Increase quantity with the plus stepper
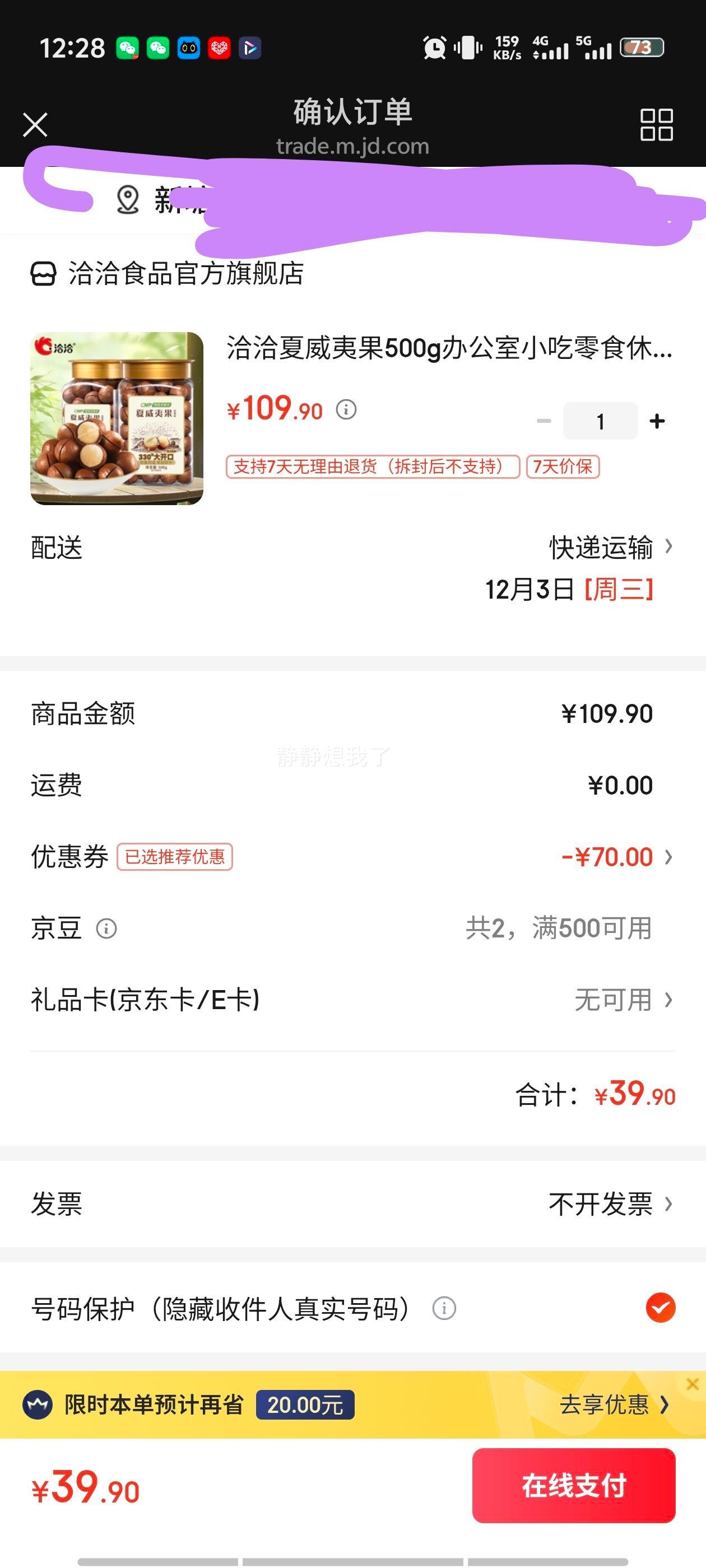 656,421
